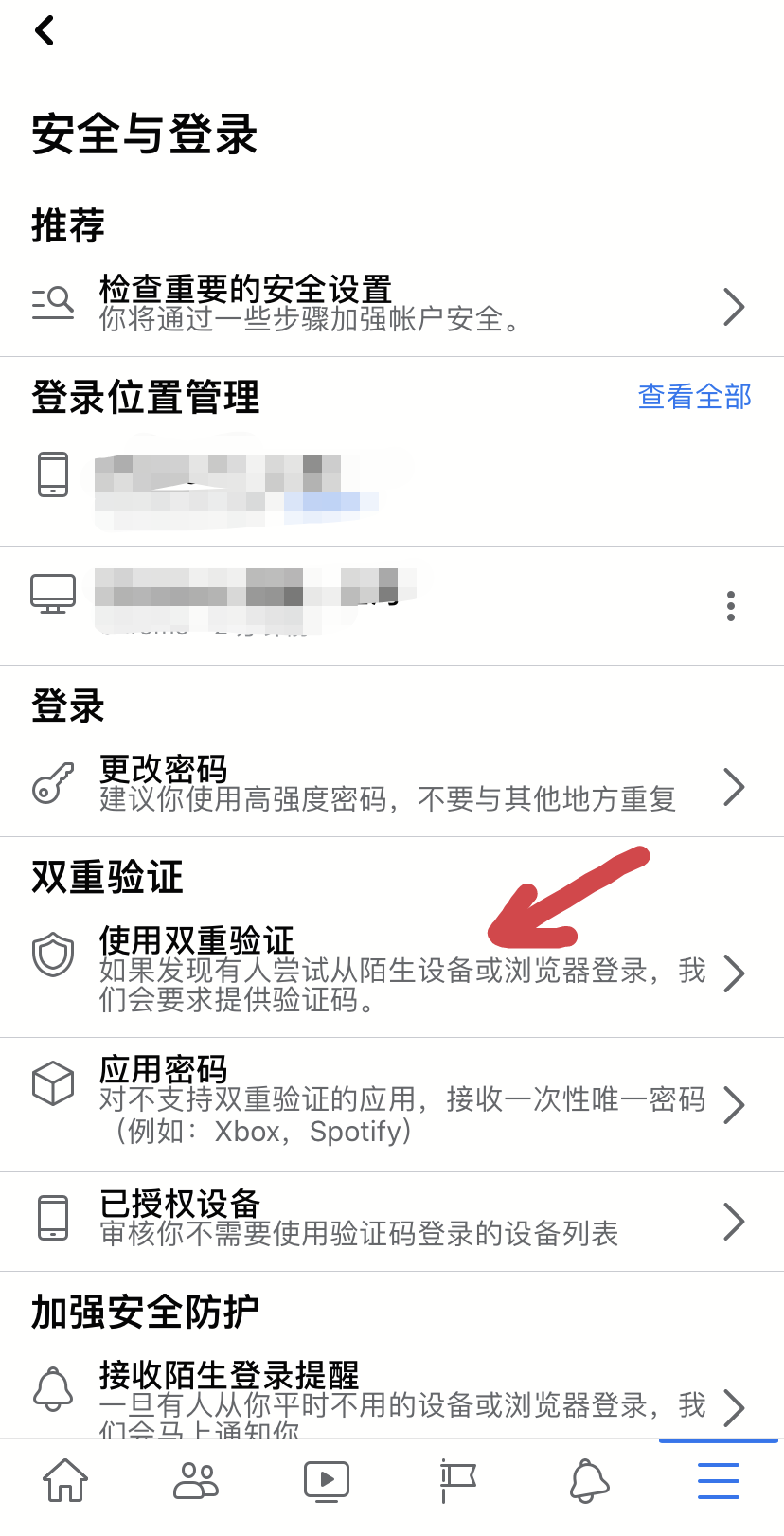Screen dimensions: 784x1536
Task: Switch to the Friends tab
Action: point(196,1480)
